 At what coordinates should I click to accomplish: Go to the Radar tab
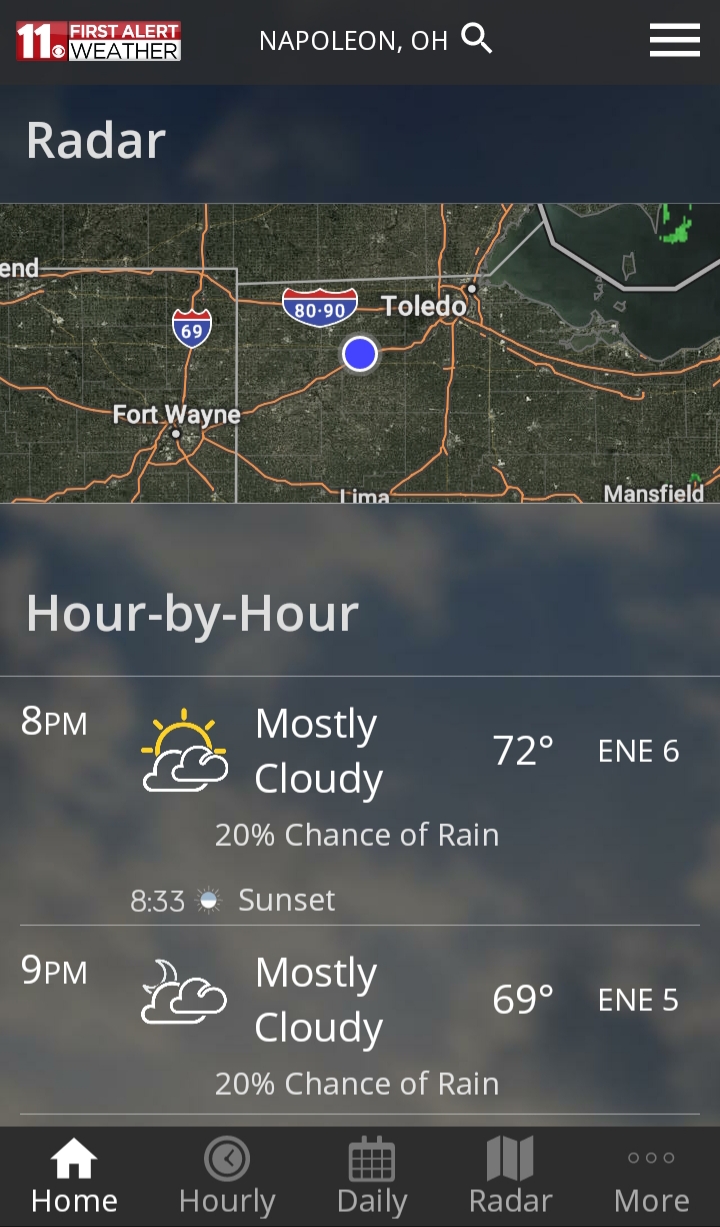point(510,1177)
